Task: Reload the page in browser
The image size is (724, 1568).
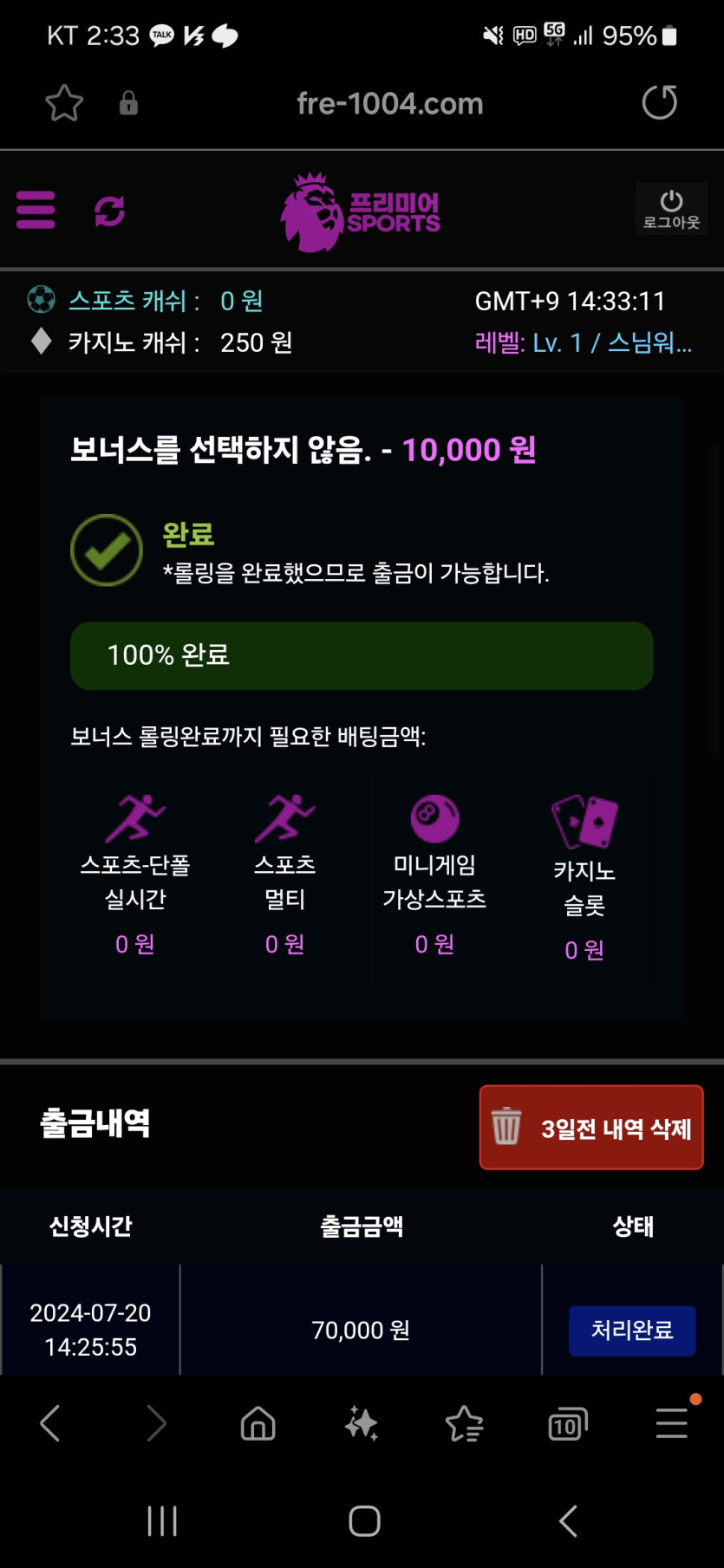Action: (x=659, y=103)
